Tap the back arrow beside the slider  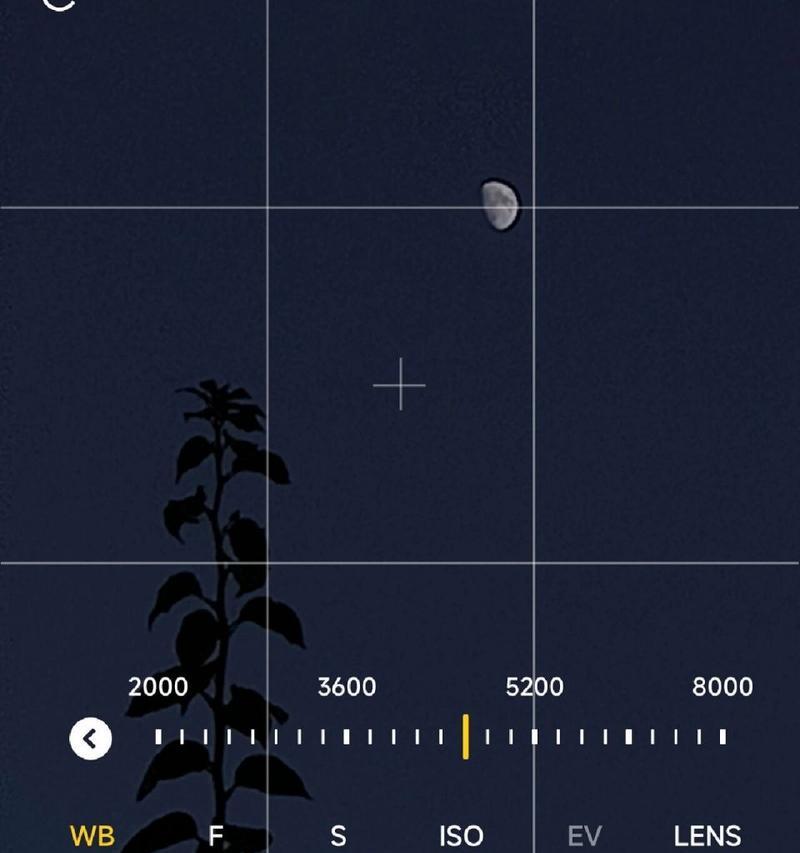90,739
